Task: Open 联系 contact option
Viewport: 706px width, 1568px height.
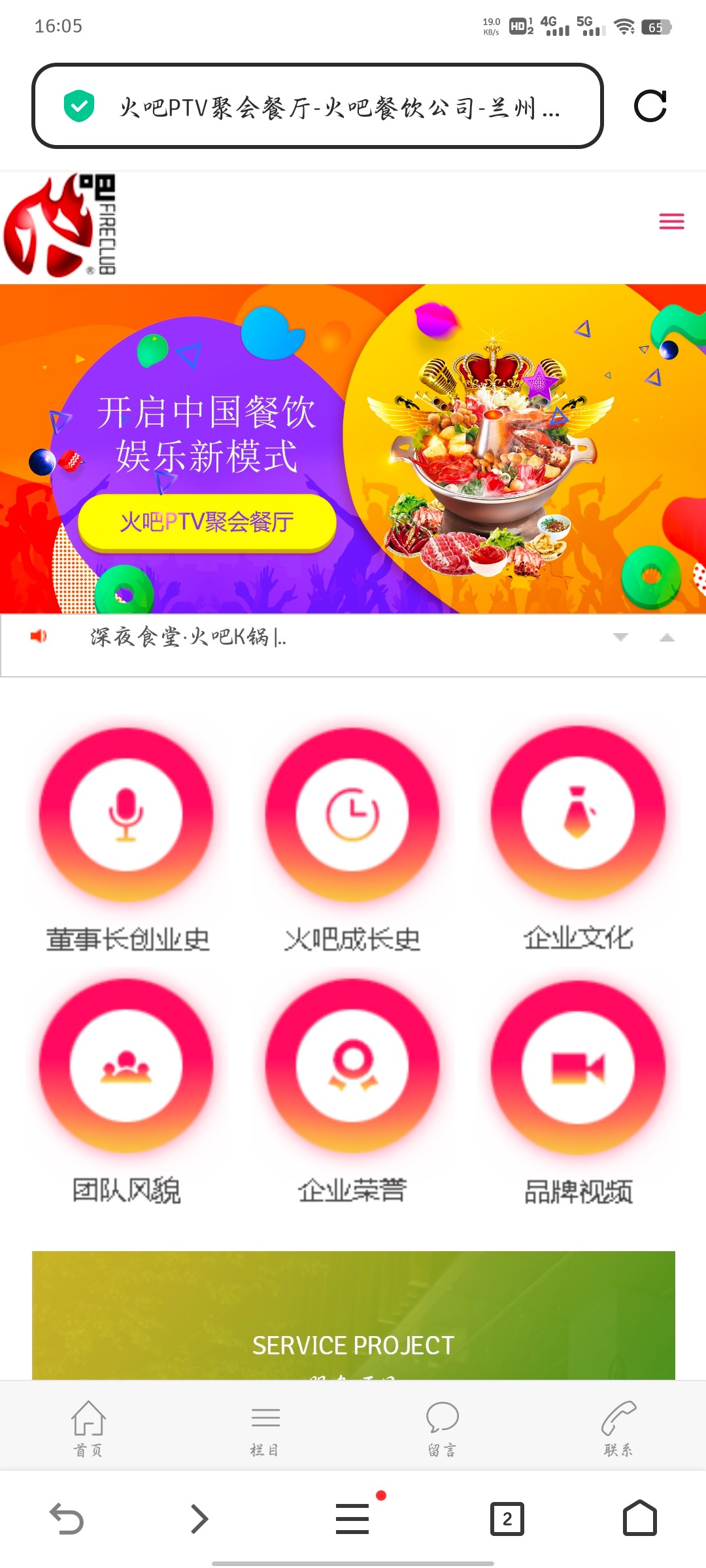Action: [x=618, y=1428]
